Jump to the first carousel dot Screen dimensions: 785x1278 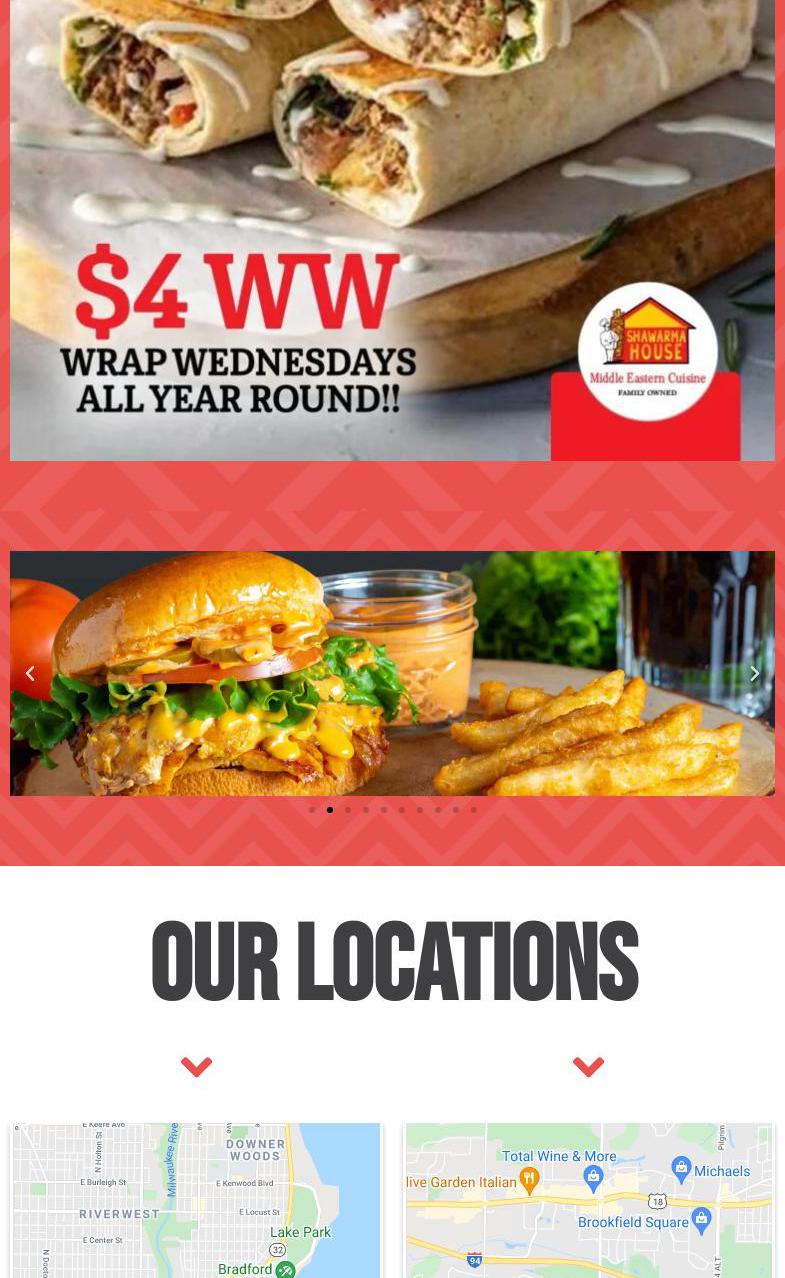[x=312, y=810]
